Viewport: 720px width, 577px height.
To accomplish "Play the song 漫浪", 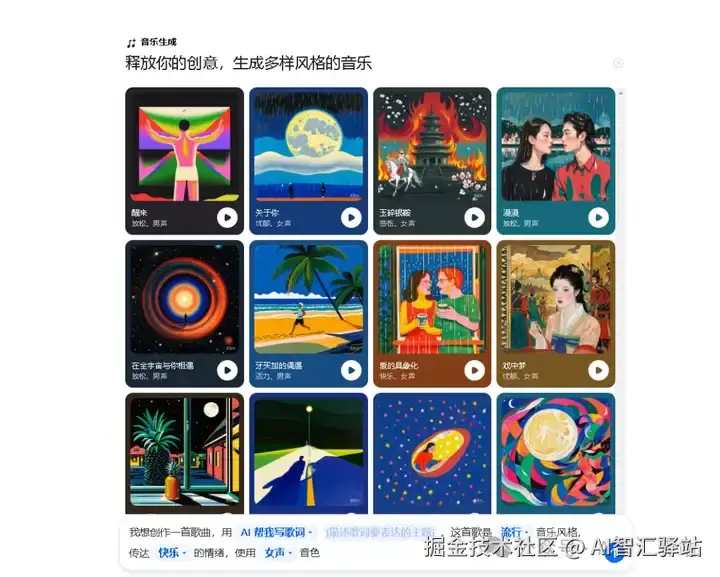I will 598,216.
